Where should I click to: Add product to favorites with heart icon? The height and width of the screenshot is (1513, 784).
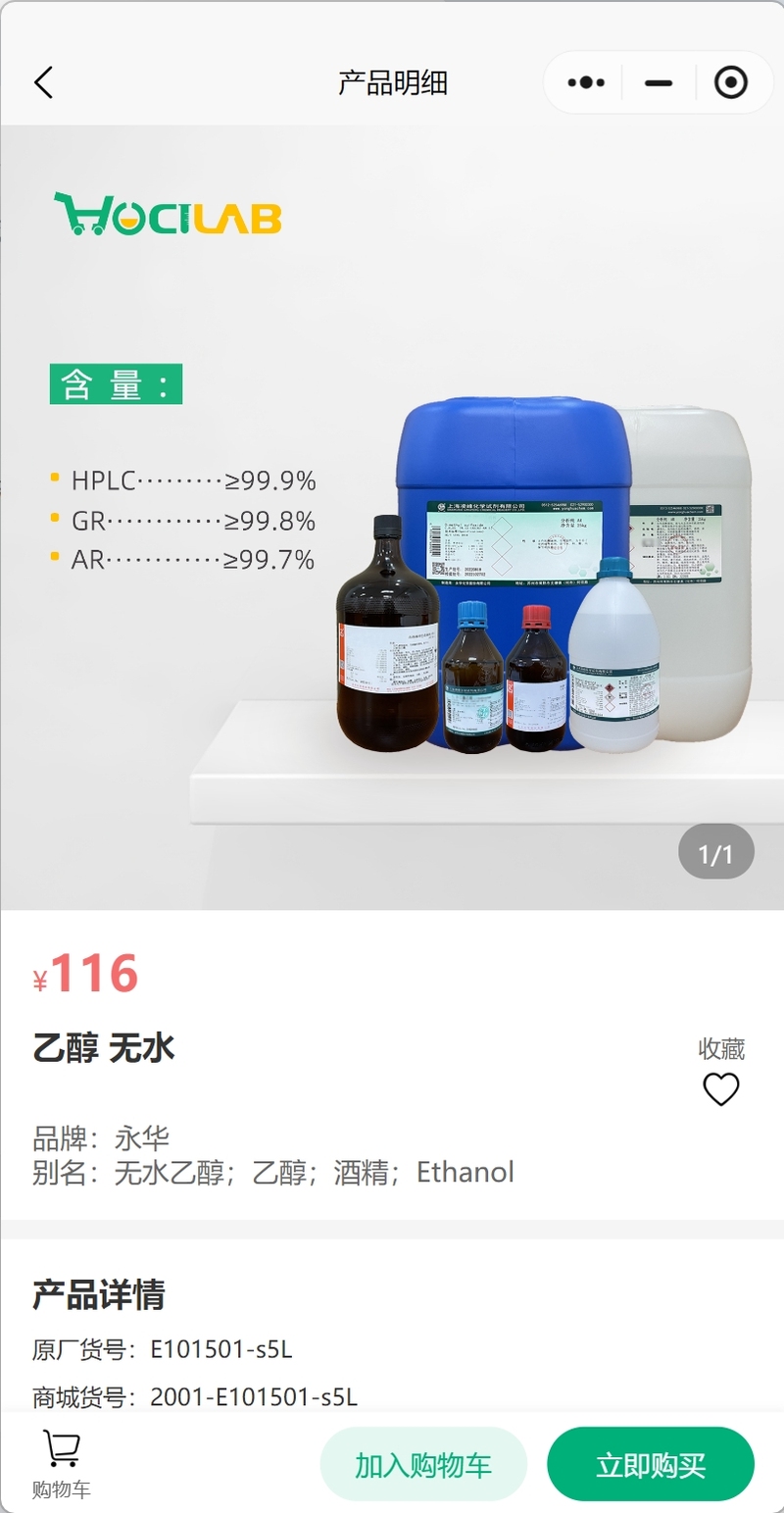[721, 1089]
